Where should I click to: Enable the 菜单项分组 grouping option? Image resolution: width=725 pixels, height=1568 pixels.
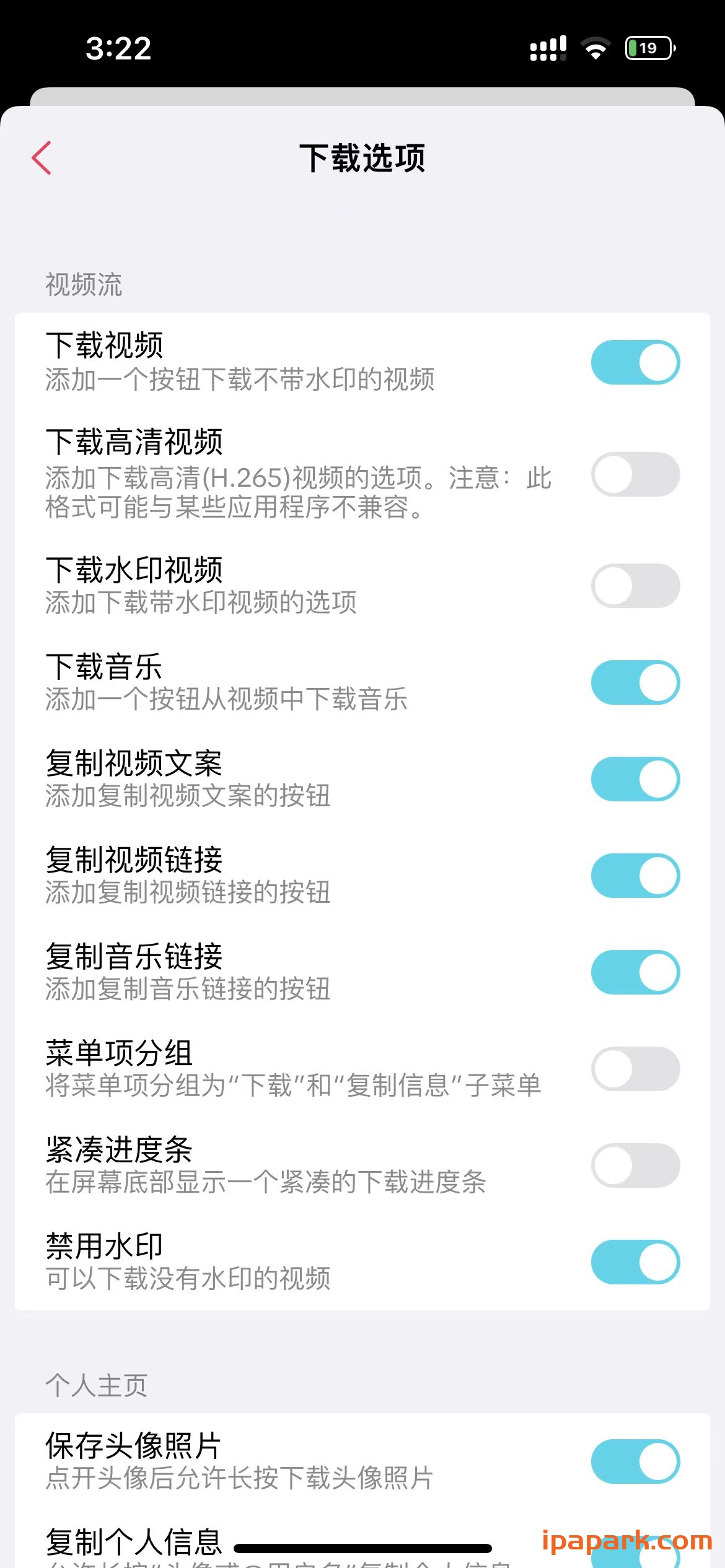click(635, 1068)
